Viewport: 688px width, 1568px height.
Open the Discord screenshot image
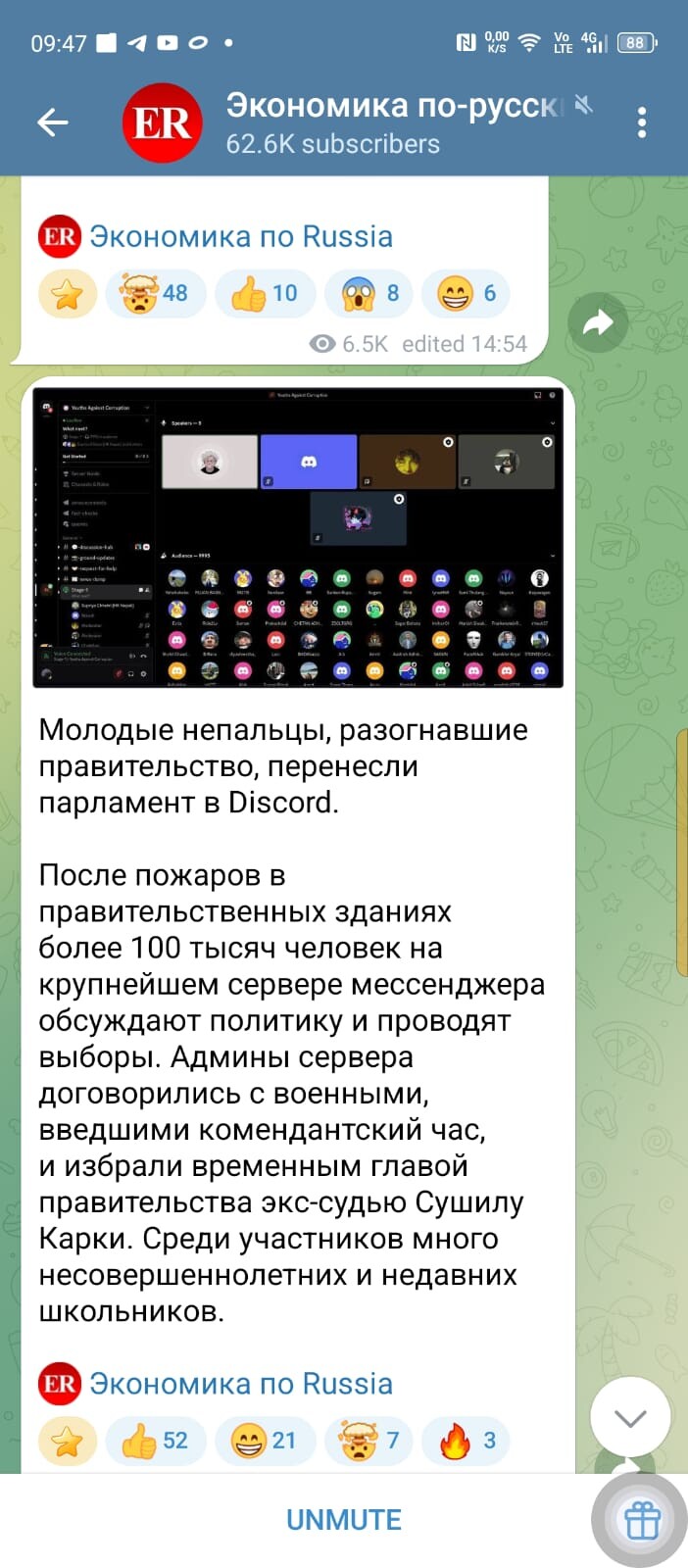(x=298, y=537)
